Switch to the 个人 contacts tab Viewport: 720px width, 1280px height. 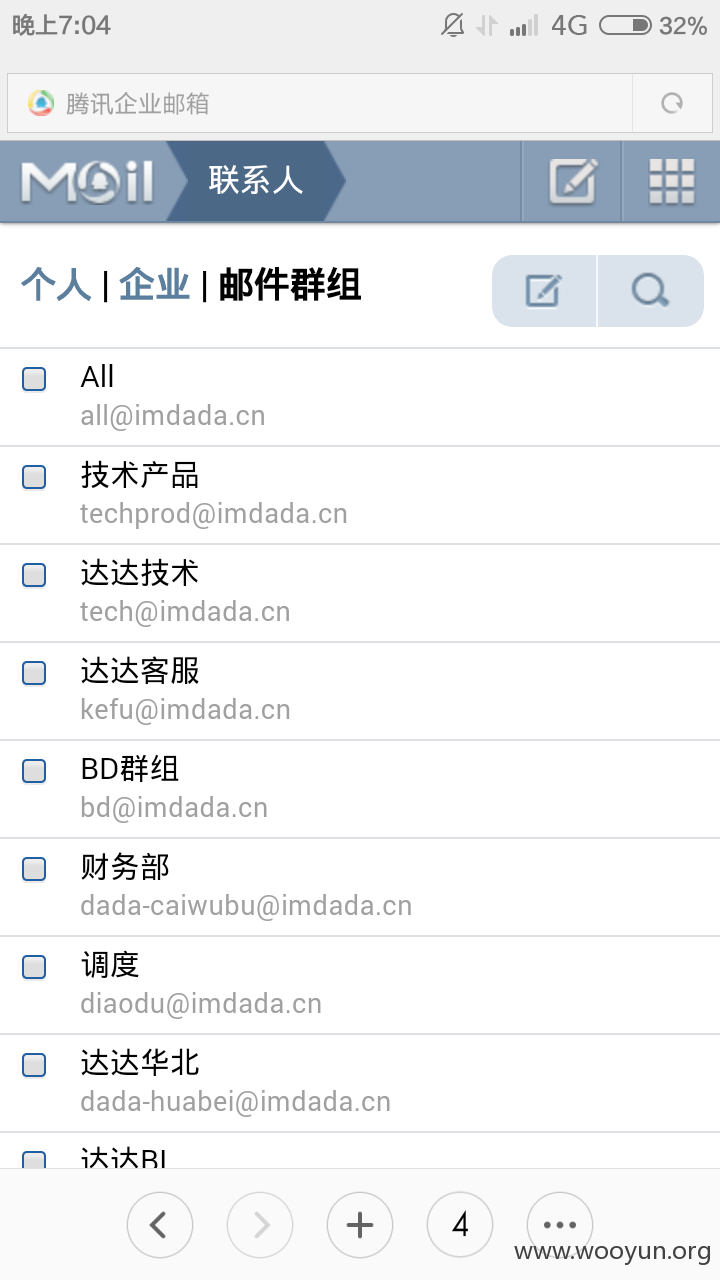(x=56, y=286)
